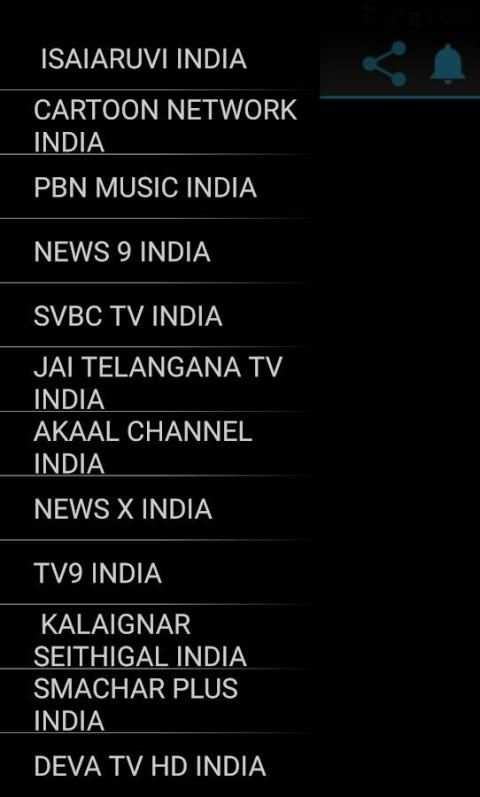Select CARTOON NETWORK INDIA
The image size is (480, 797).
(156, 122)
